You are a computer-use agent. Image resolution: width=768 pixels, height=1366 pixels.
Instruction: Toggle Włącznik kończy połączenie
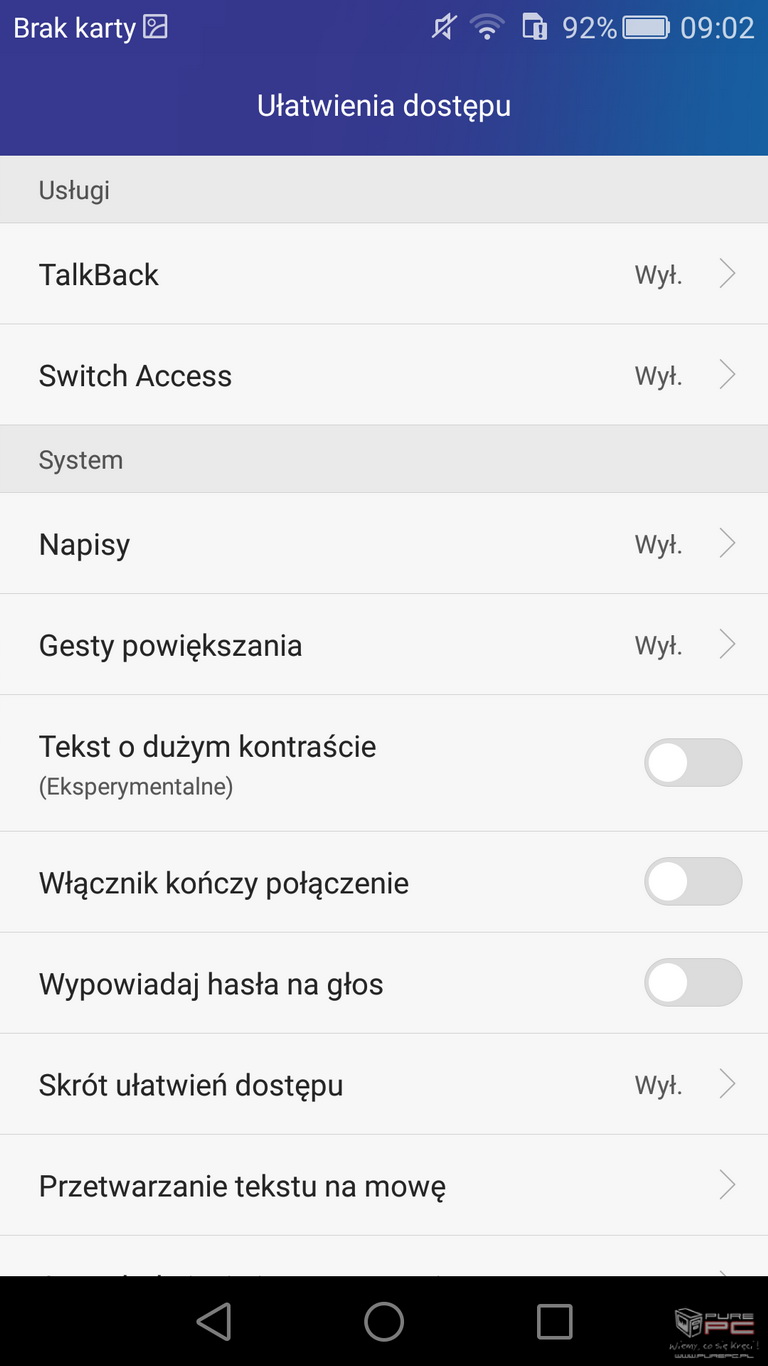pyautogui.click(x=693, y=882)
